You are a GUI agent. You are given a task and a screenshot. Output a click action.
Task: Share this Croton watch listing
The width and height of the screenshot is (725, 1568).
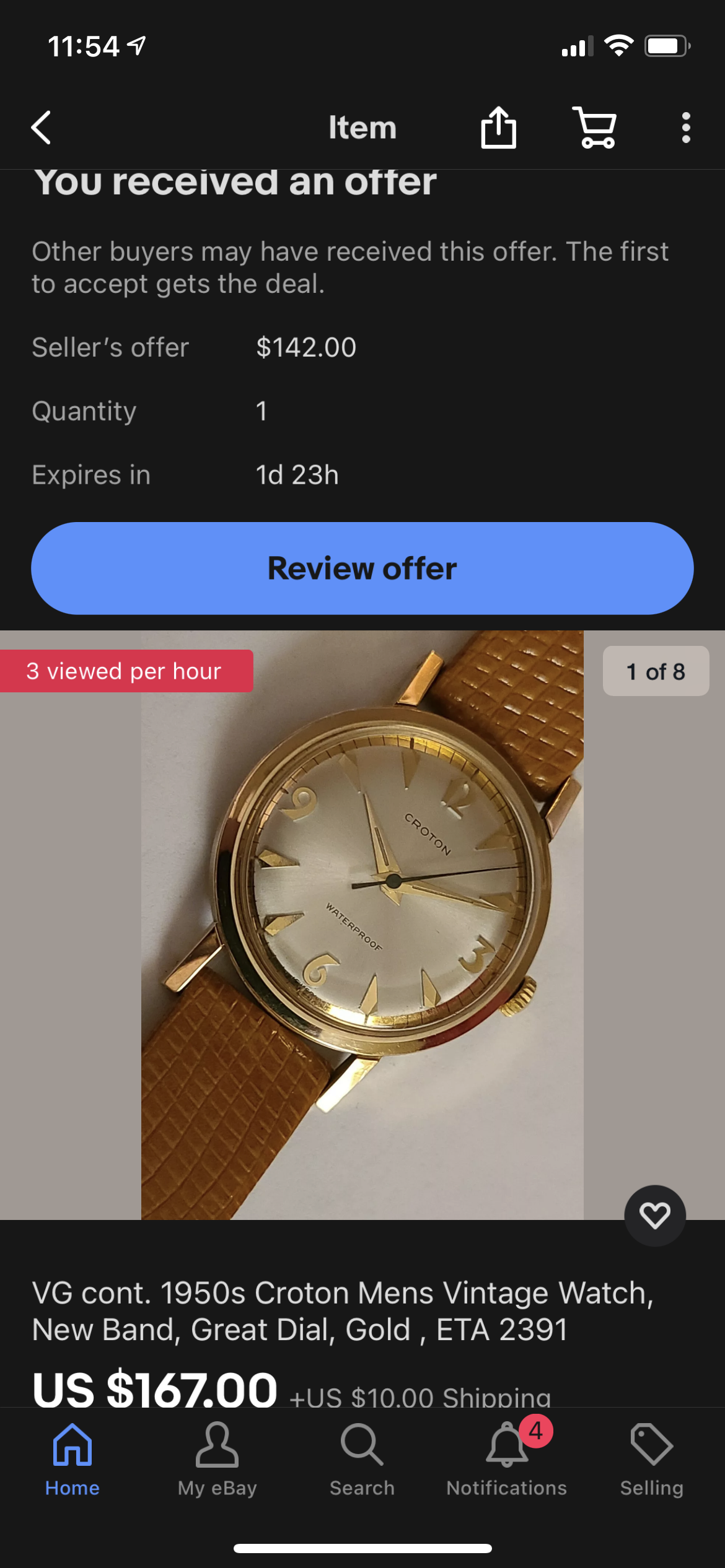tap(498, 128)
